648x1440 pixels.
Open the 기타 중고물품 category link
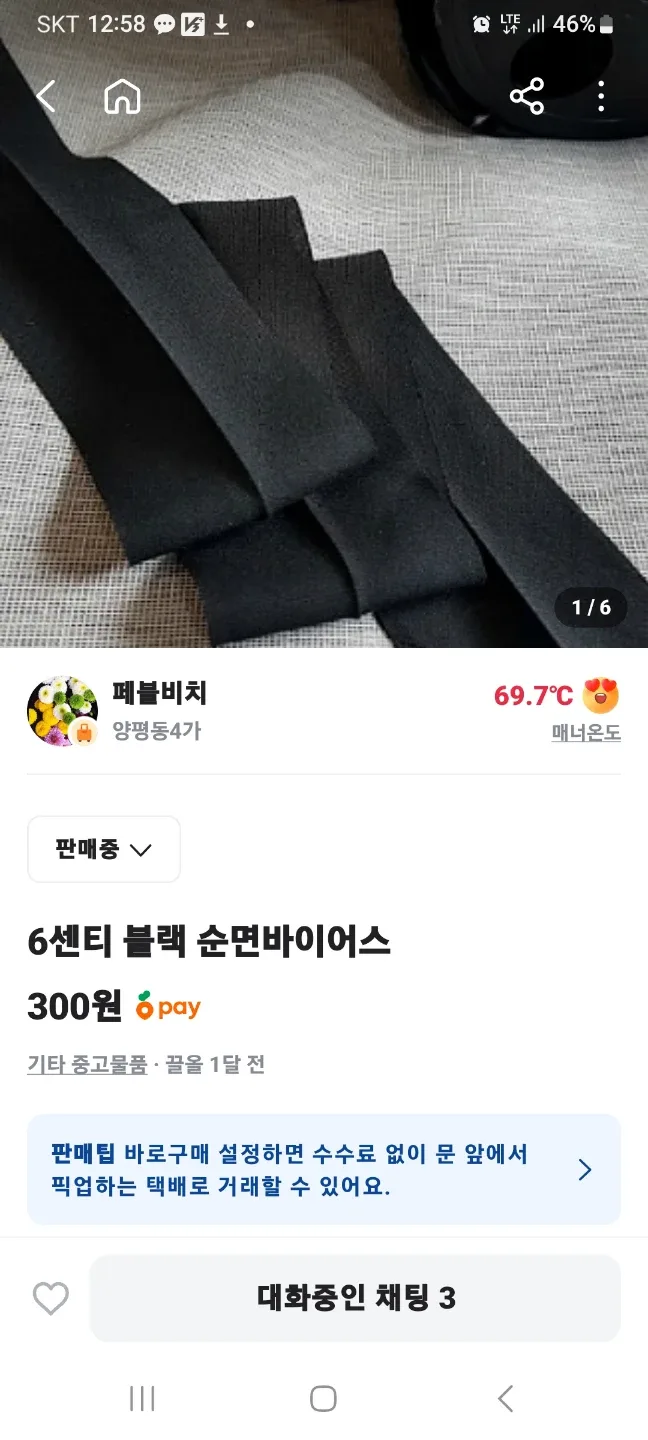tap(87, 1064)
